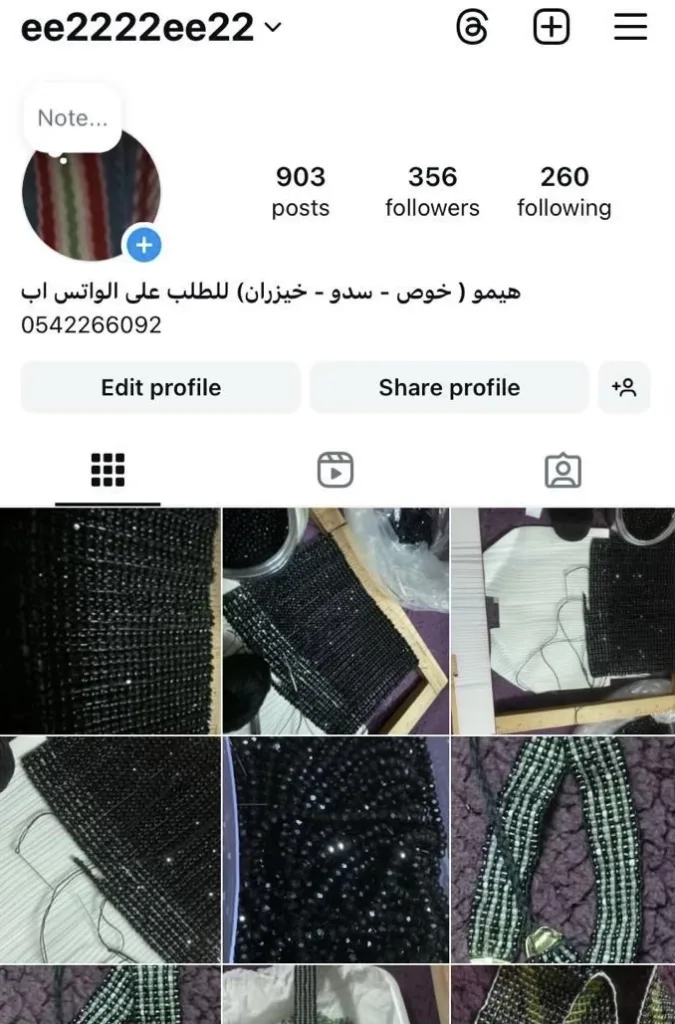Open the close-up post of shiny black beads

(x=336, y=850)
